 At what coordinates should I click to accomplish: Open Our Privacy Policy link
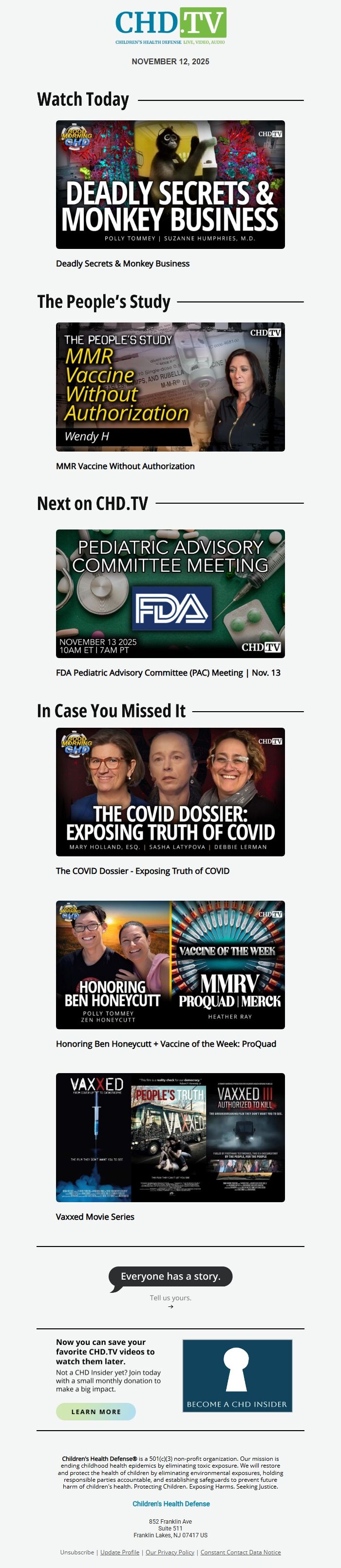(170, 1552)
